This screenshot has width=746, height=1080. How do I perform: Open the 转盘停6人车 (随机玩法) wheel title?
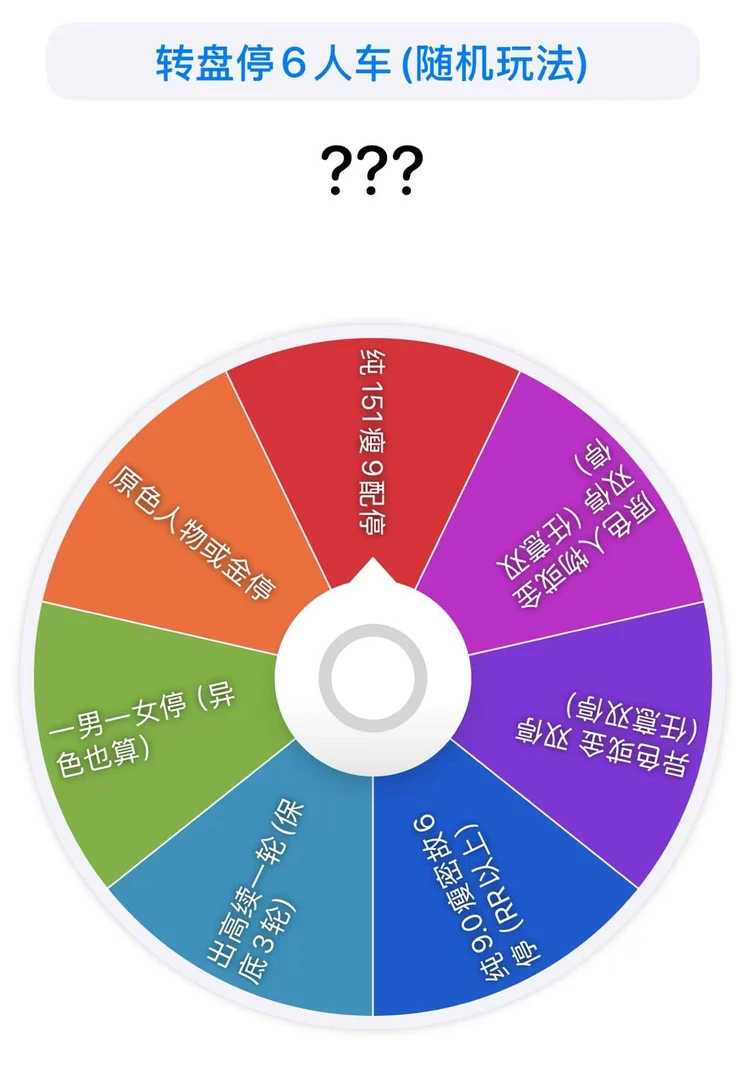click(372, 64)
